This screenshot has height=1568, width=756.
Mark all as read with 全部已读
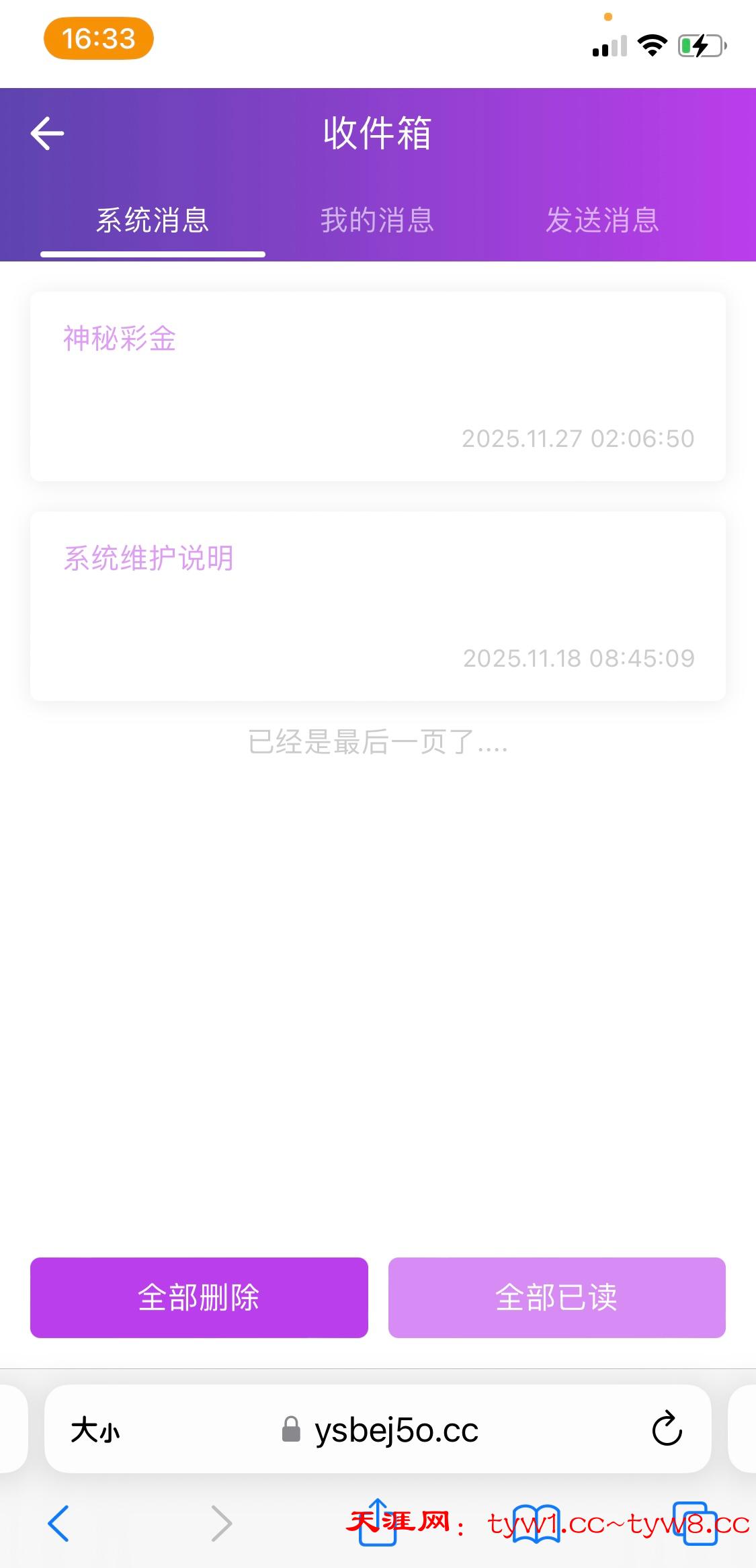[556, 1297]
